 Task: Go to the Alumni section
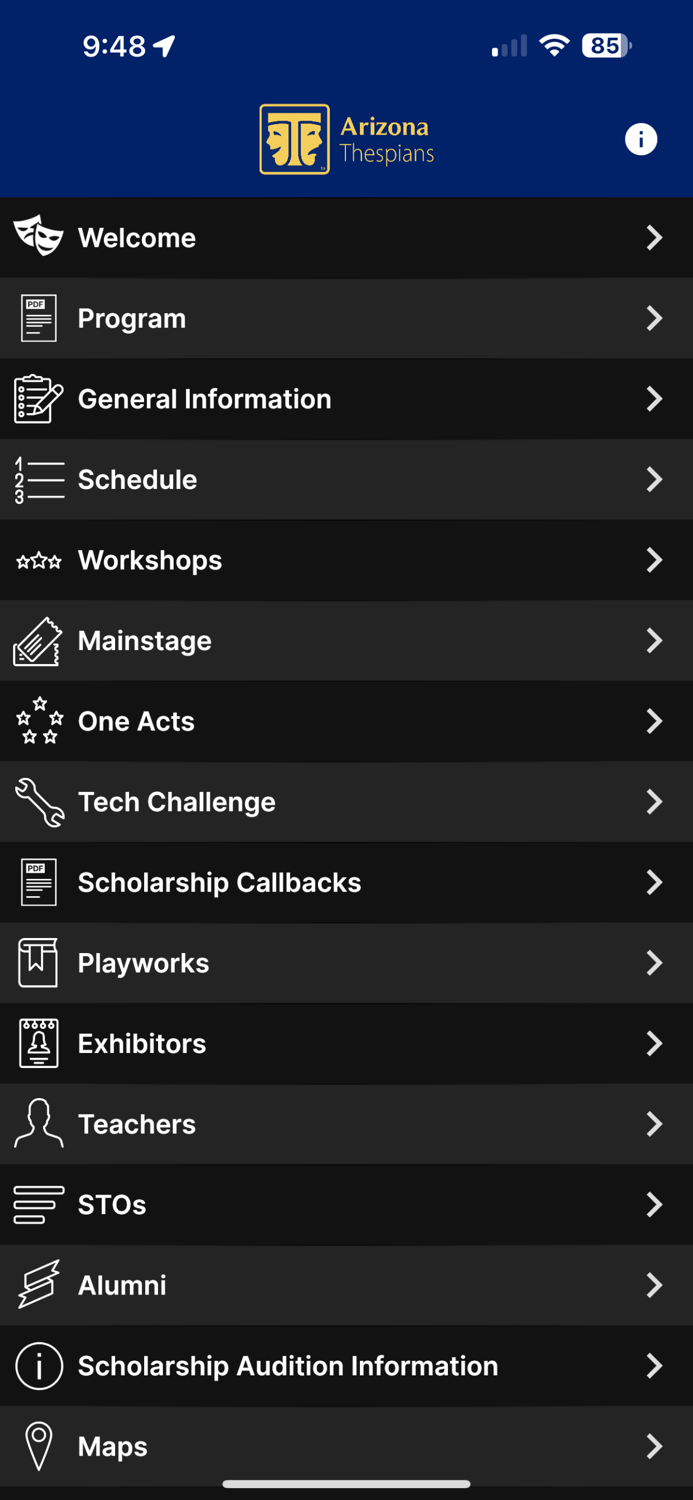point(346,1285)
